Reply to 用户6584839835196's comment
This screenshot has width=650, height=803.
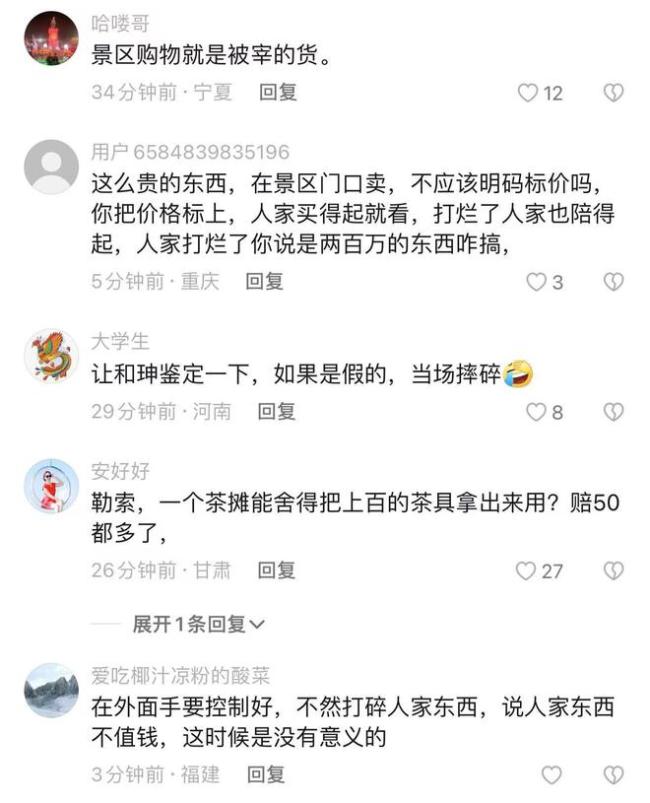(264, 281)
